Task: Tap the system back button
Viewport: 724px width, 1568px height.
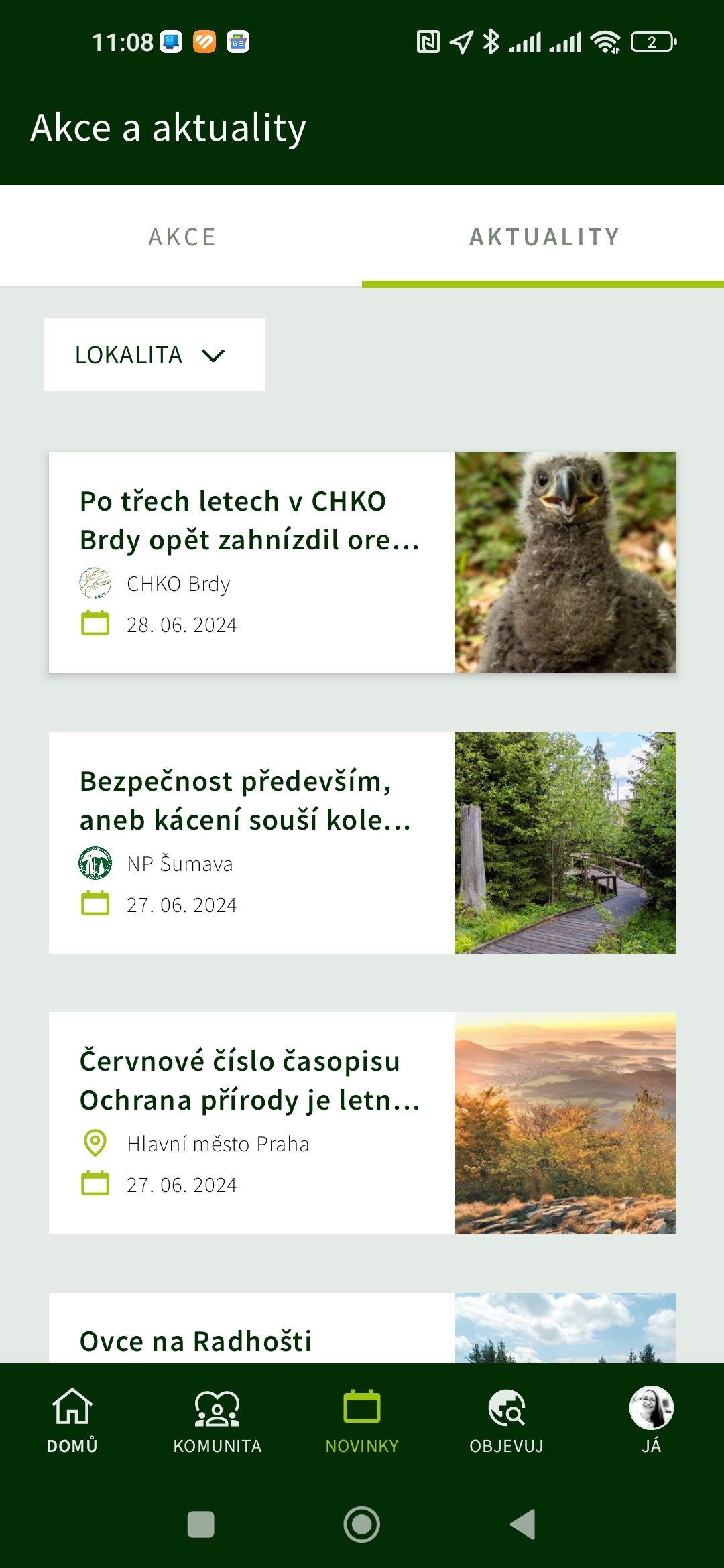Action: click(523, 1524)
